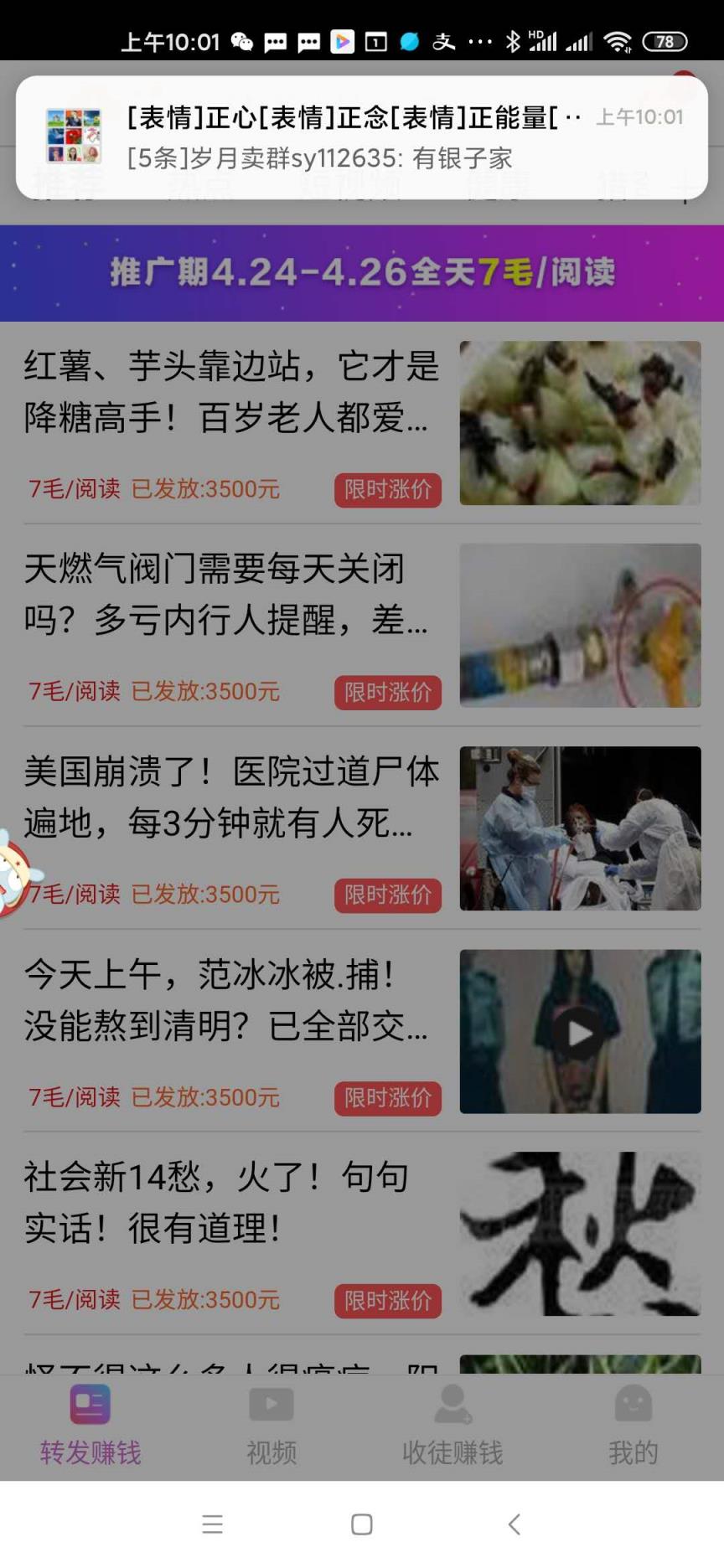Tap the home circle navigation icon

(360, 1524)
